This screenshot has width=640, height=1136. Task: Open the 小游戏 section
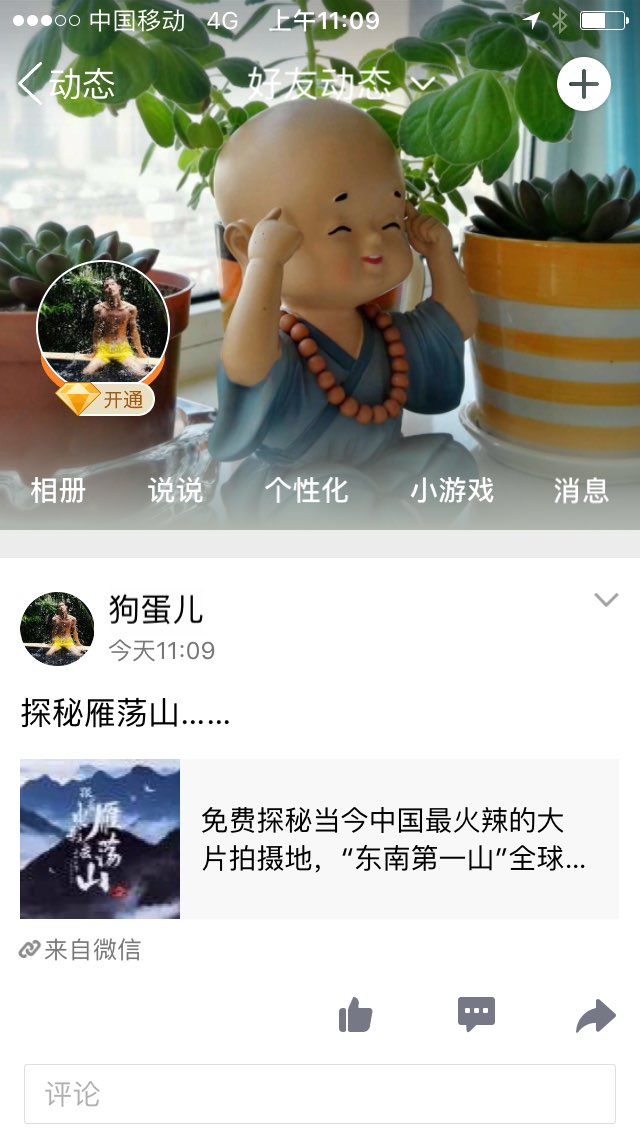[452, 490]
